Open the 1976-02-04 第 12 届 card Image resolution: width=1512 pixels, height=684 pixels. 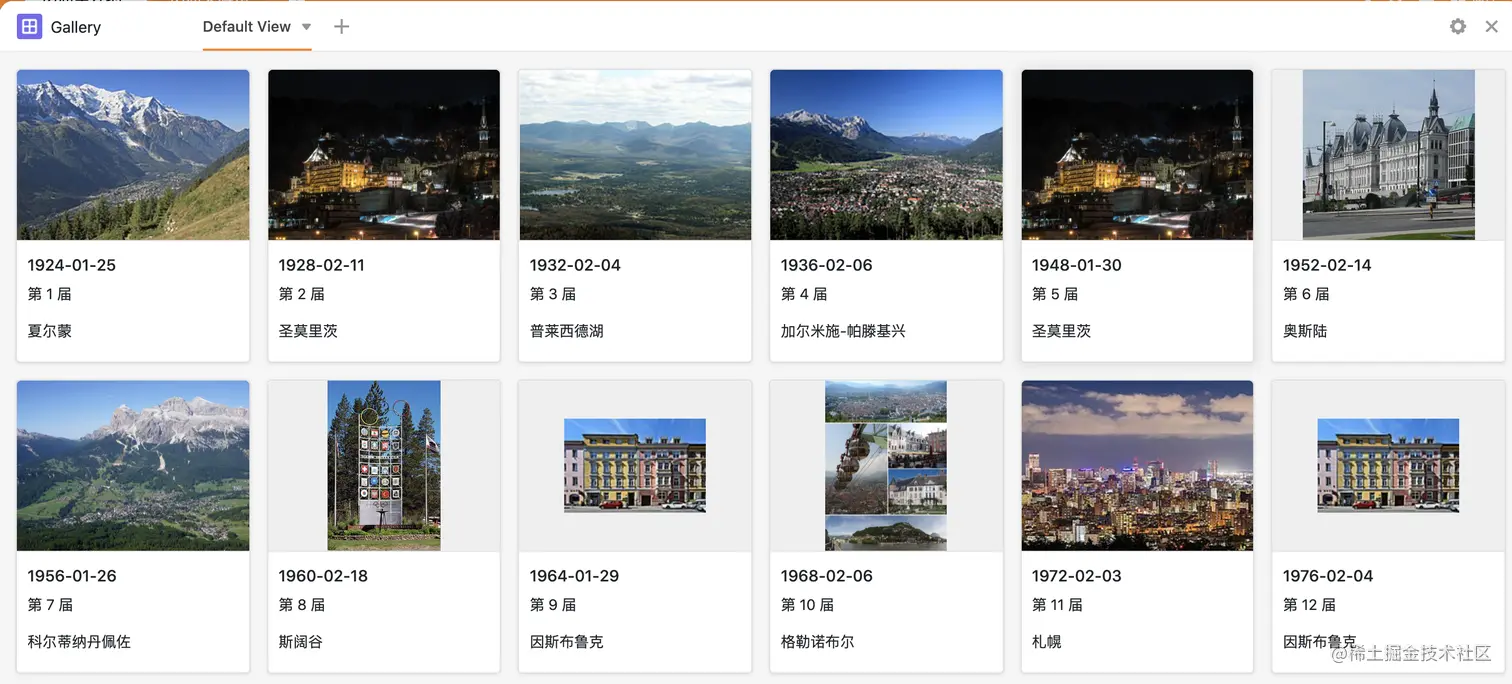tap(1388, 526)
